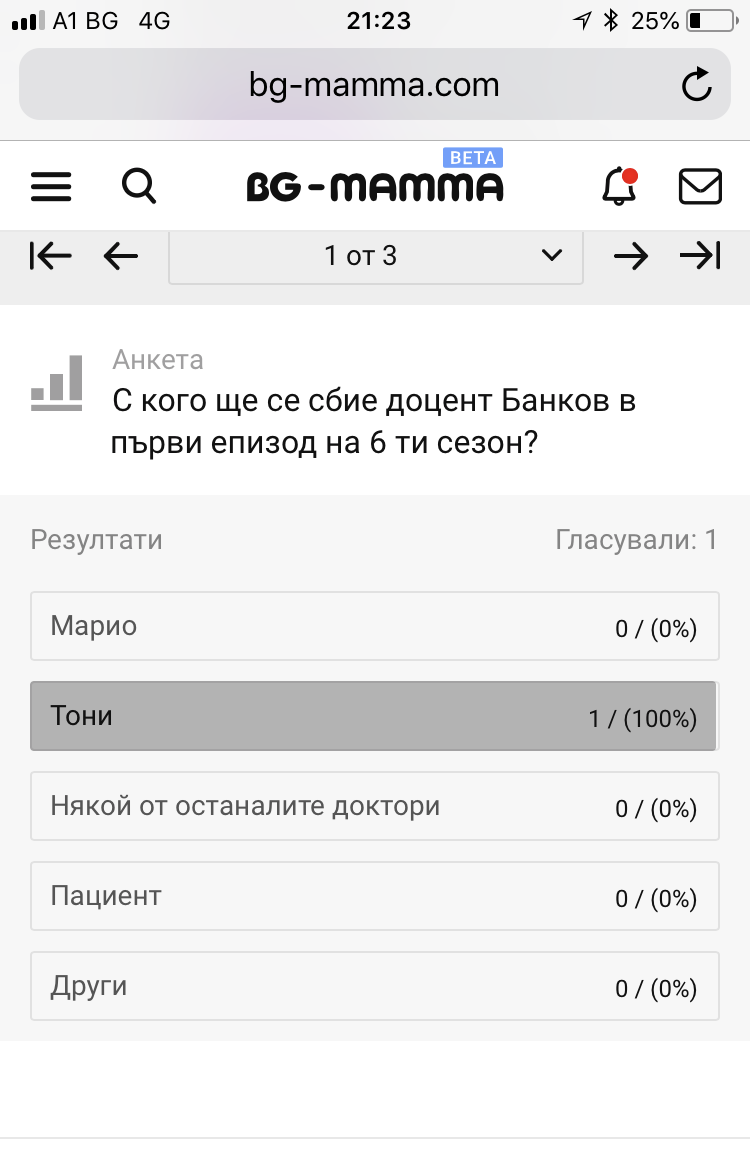Open the messages envelope
This screenshot has width=750, height=1155.
point(700,186)
